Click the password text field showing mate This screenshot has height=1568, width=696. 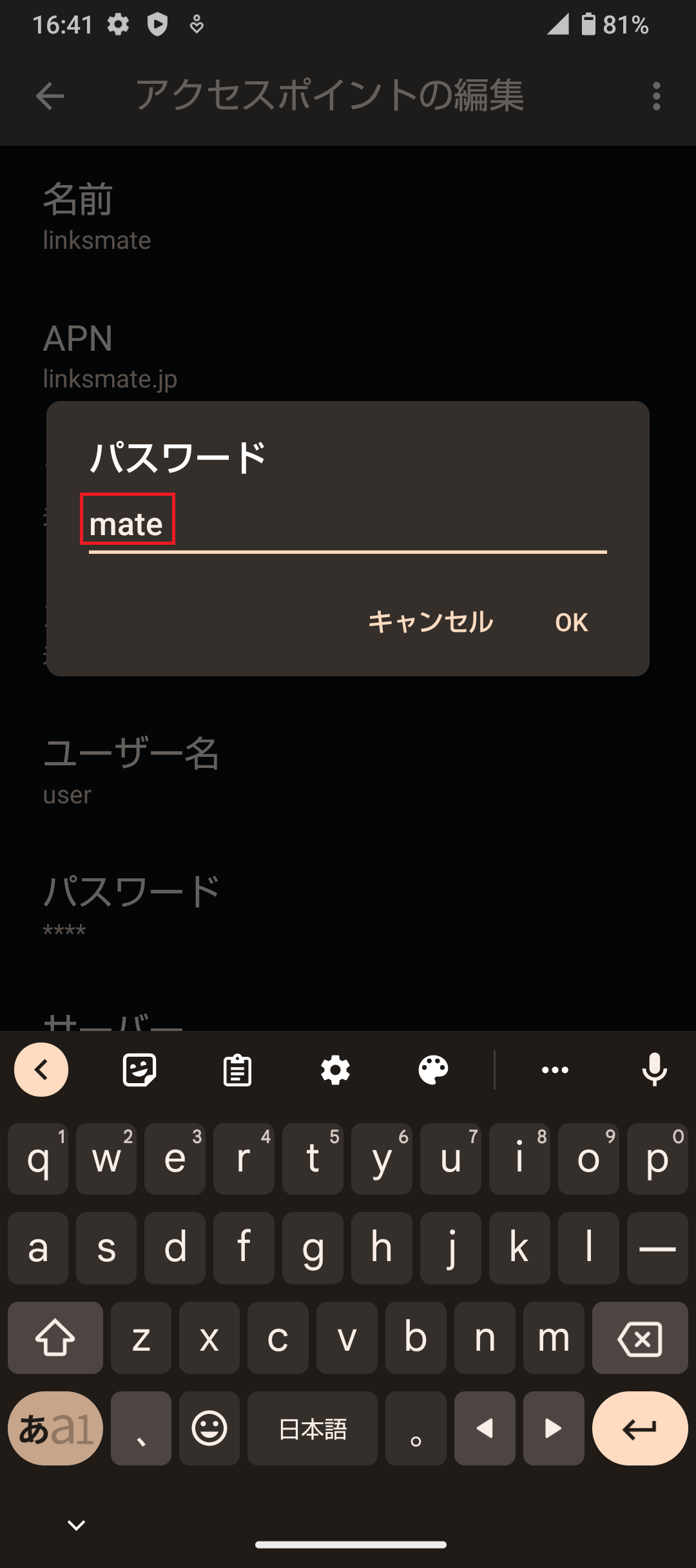348,524
